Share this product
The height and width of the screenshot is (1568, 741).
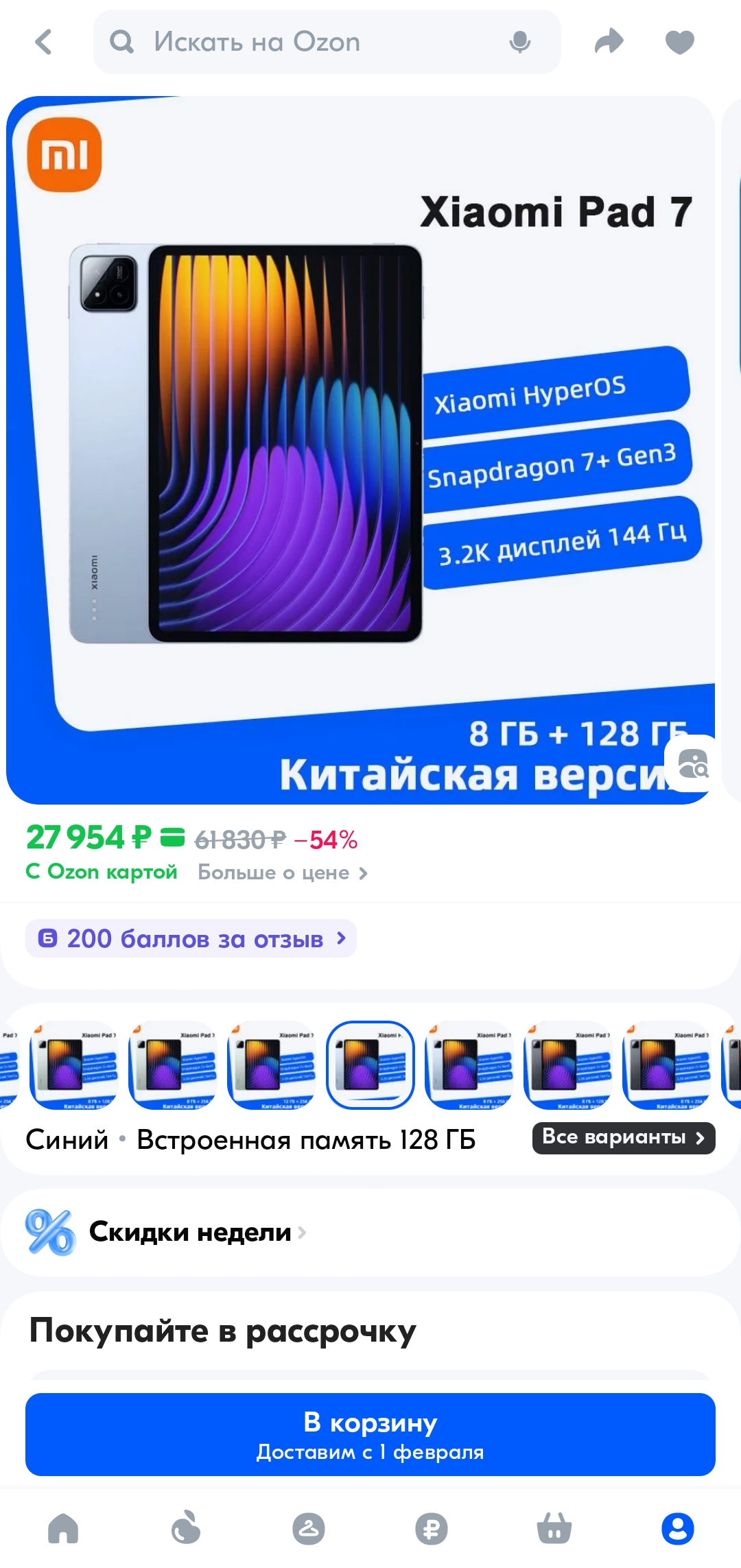[x=609, y=42]
